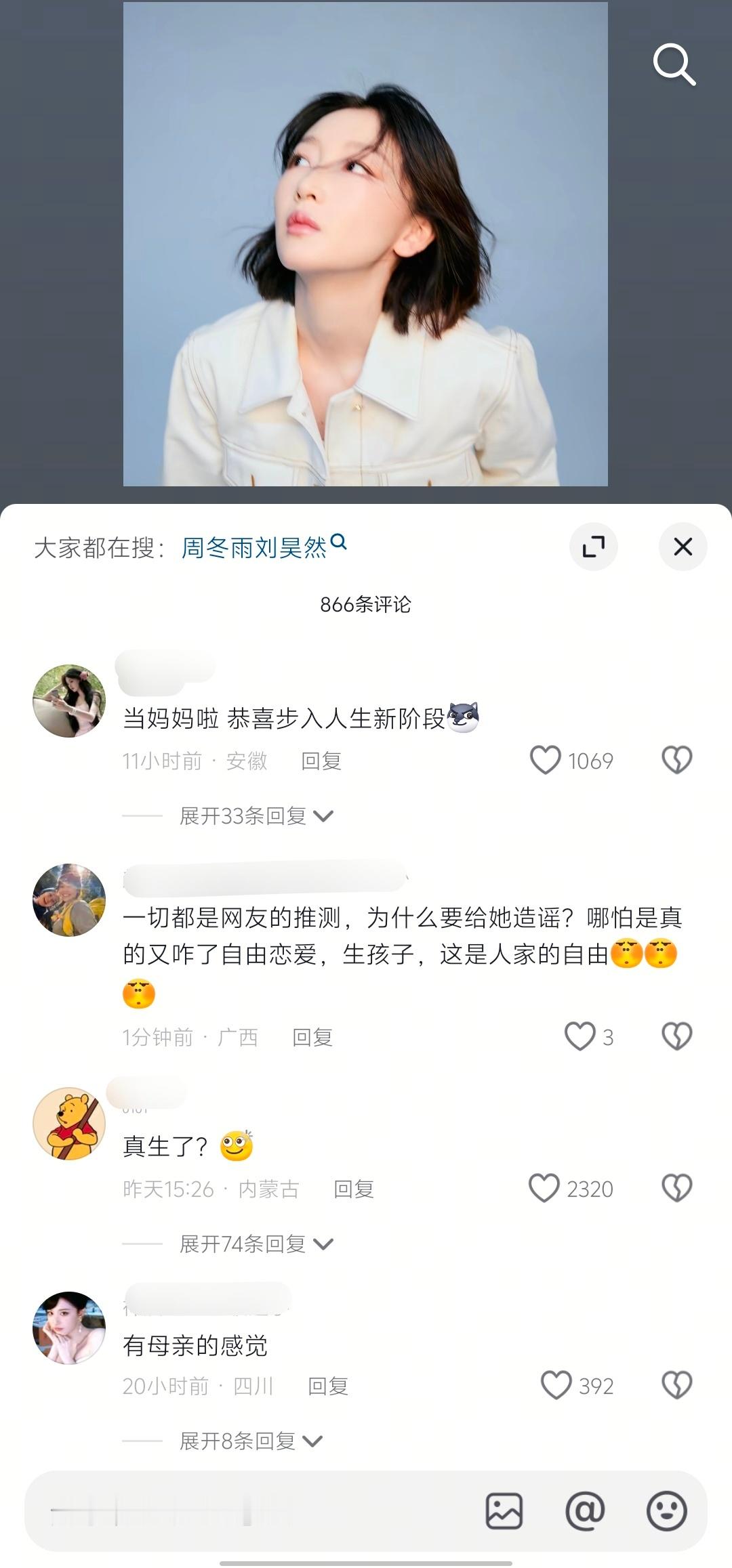732x1568 pixels.
Task: Like the 有母亲的感觉 comment
Action: [556, 1386]
